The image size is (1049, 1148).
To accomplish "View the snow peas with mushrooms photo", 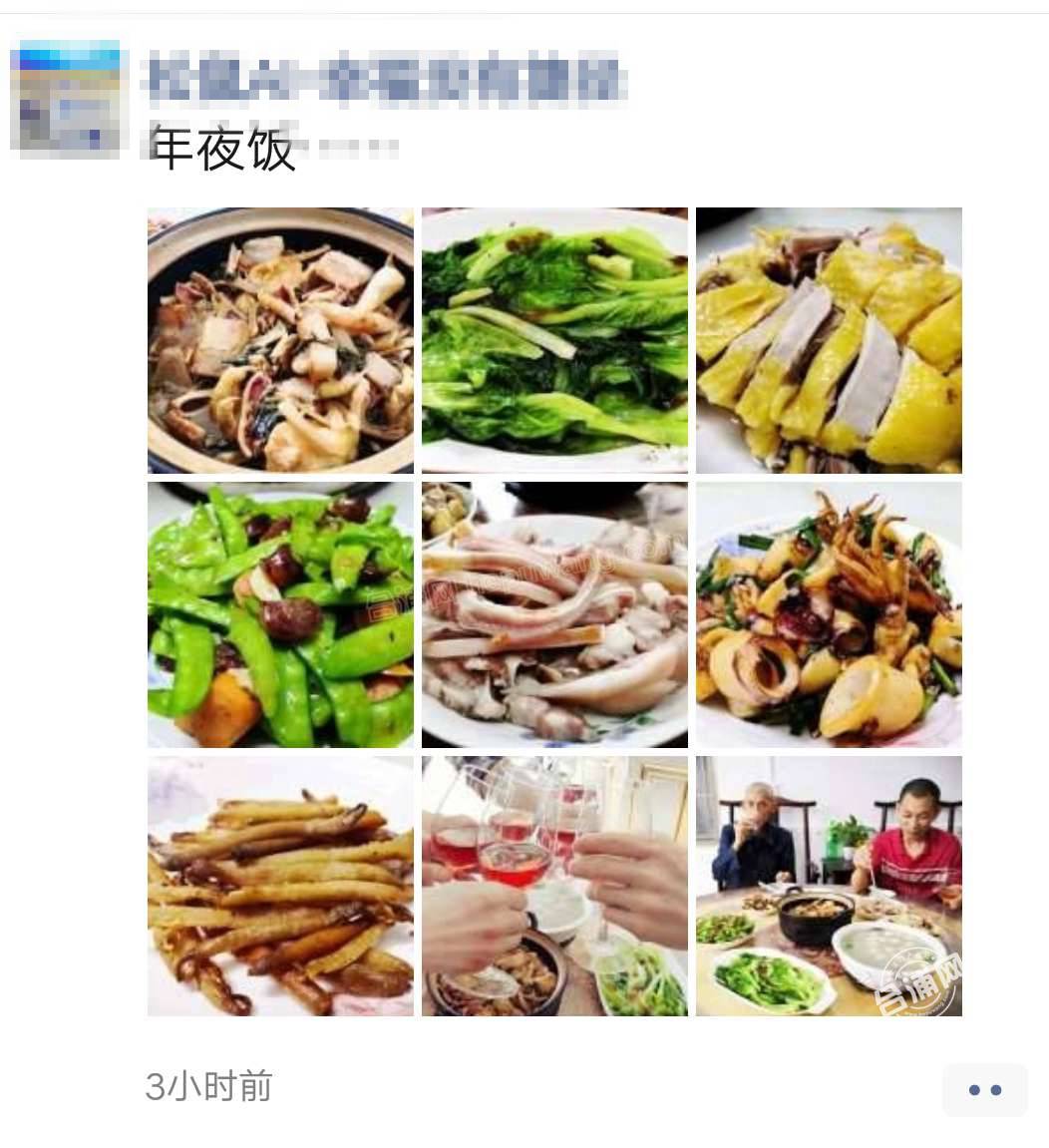I will click(x=280, y=614).
